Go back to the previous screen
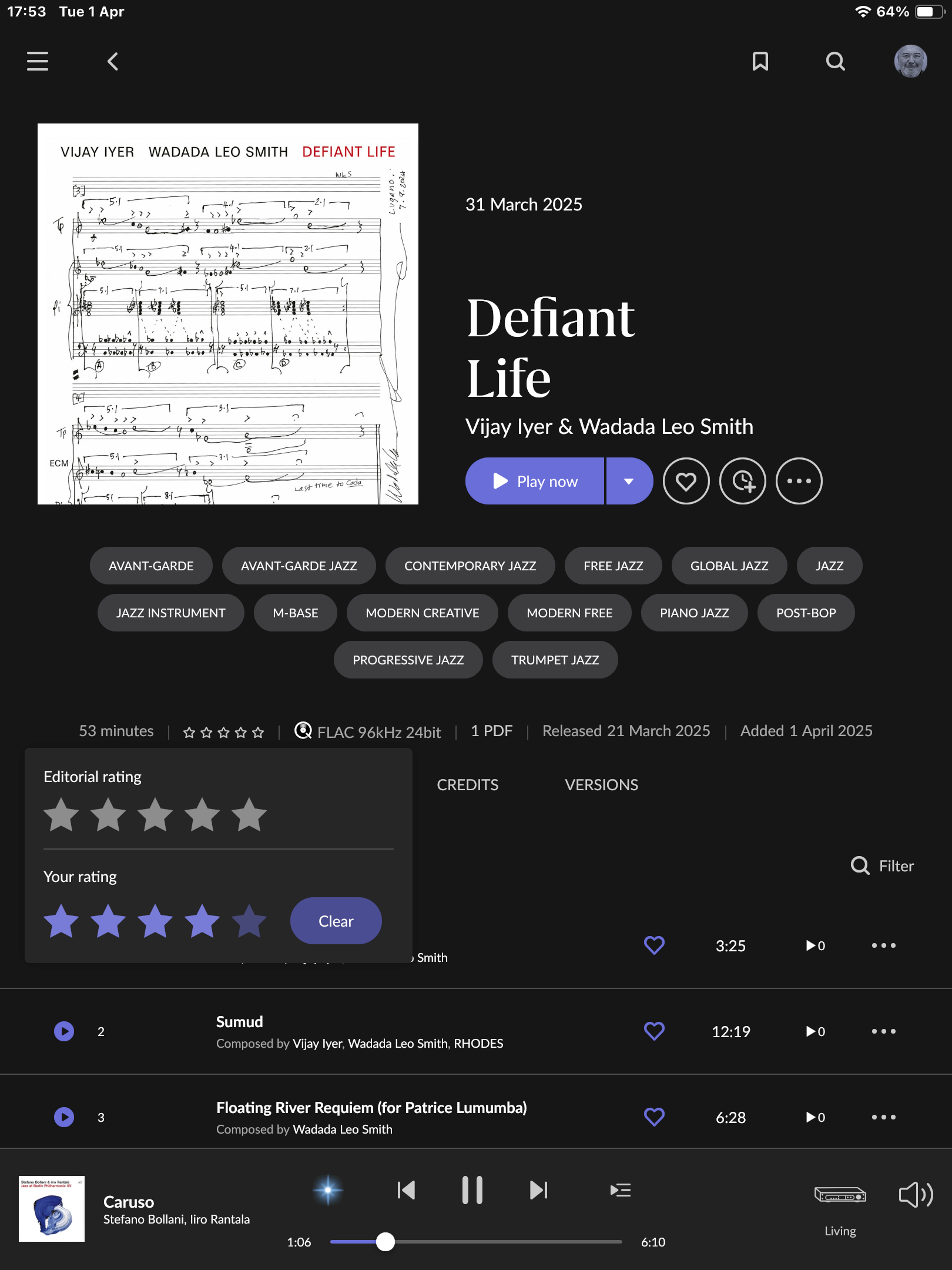 pyautogui.click(x=113, y=61)
